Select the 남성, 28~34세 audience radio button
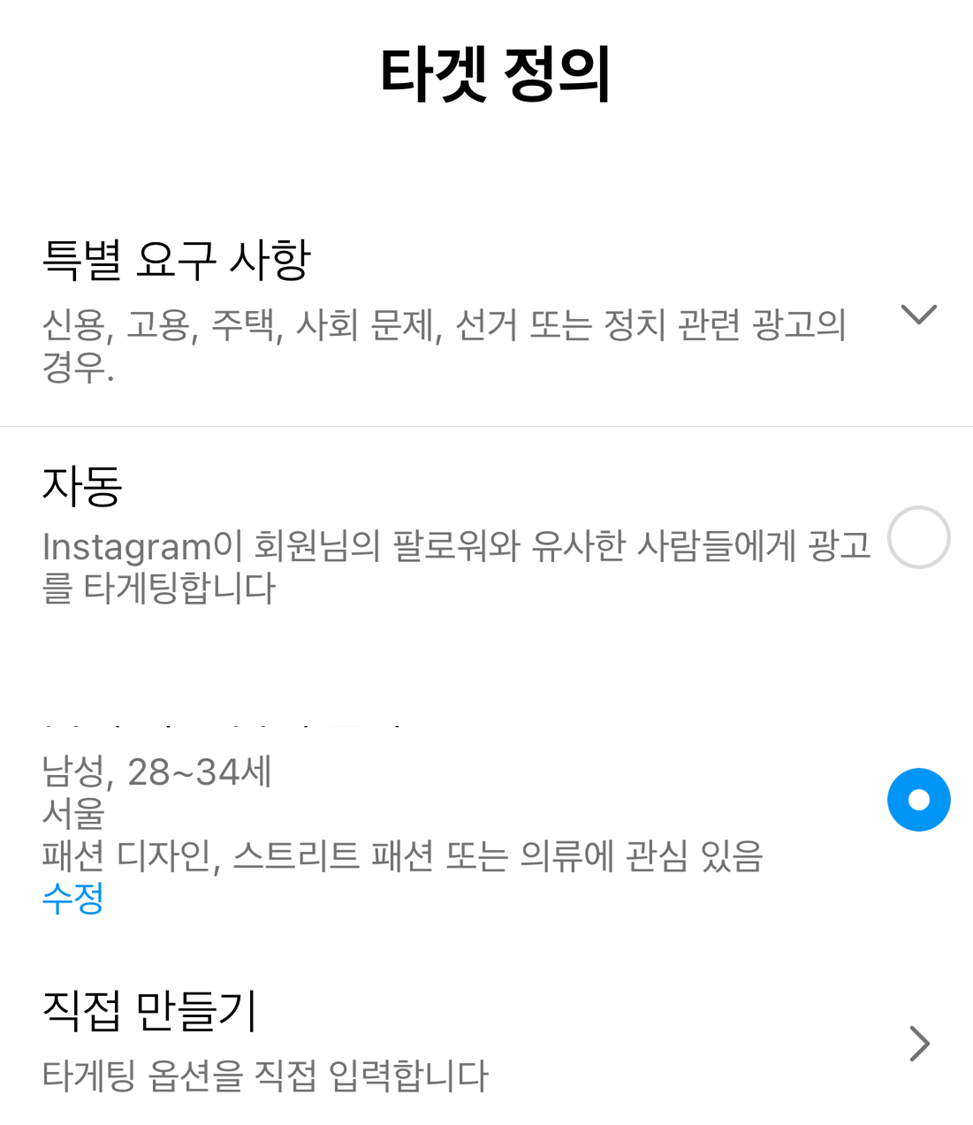 (x=918, y=799)
